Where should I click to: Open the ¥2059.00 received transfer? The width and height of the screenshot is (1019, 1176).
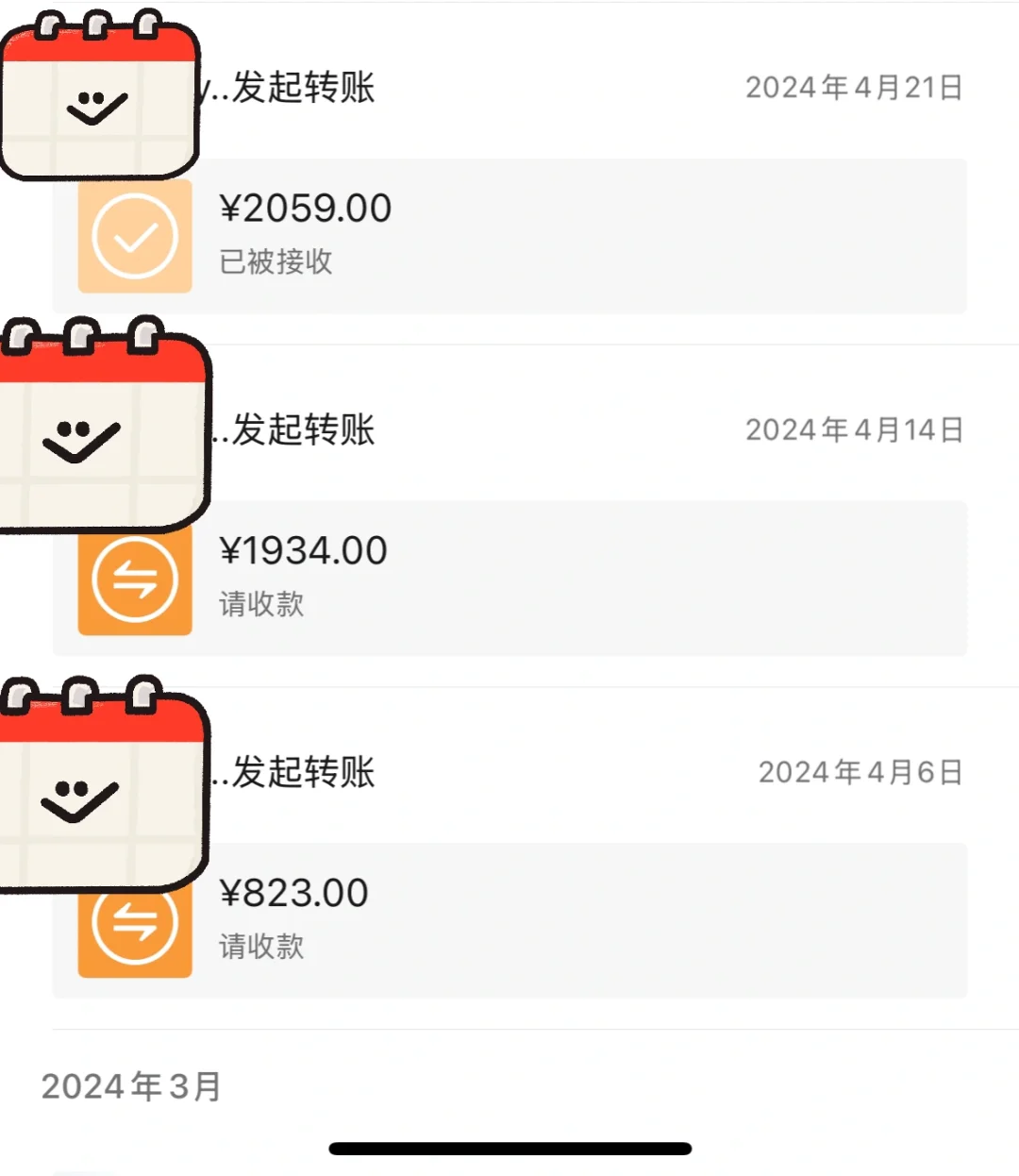(x=509, y=236)
